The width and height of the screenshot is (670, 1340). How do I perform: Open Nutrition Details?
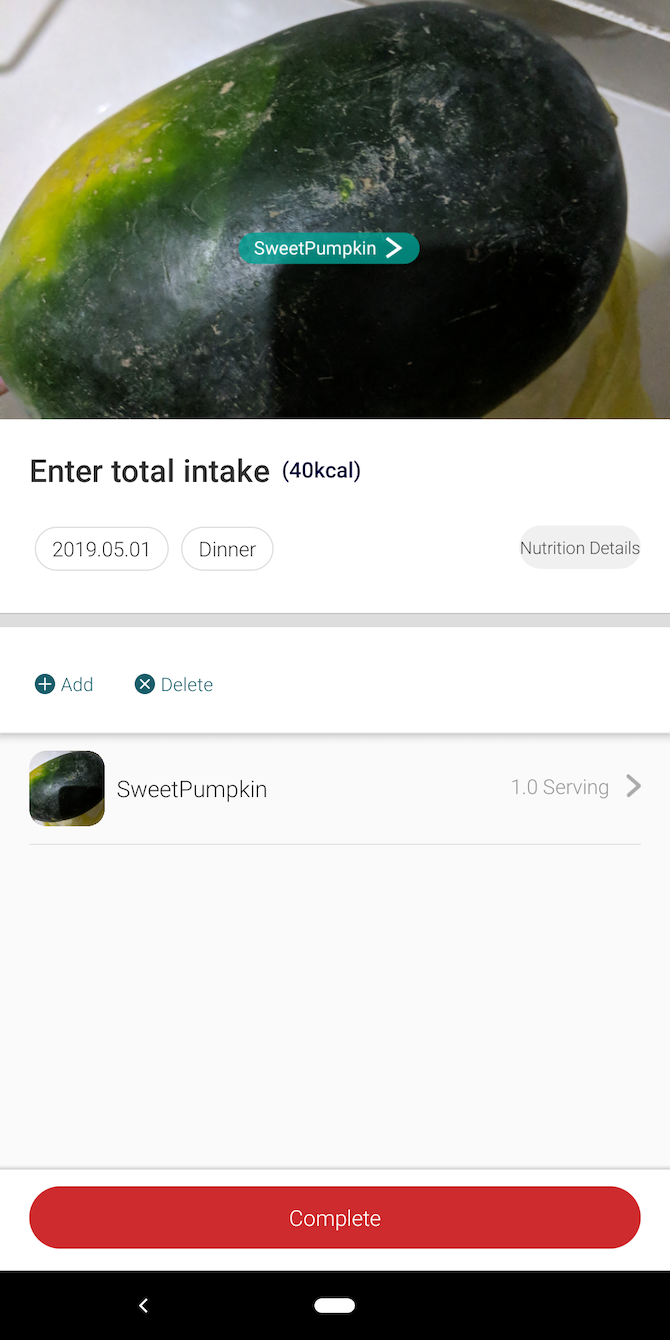point(579,548)
